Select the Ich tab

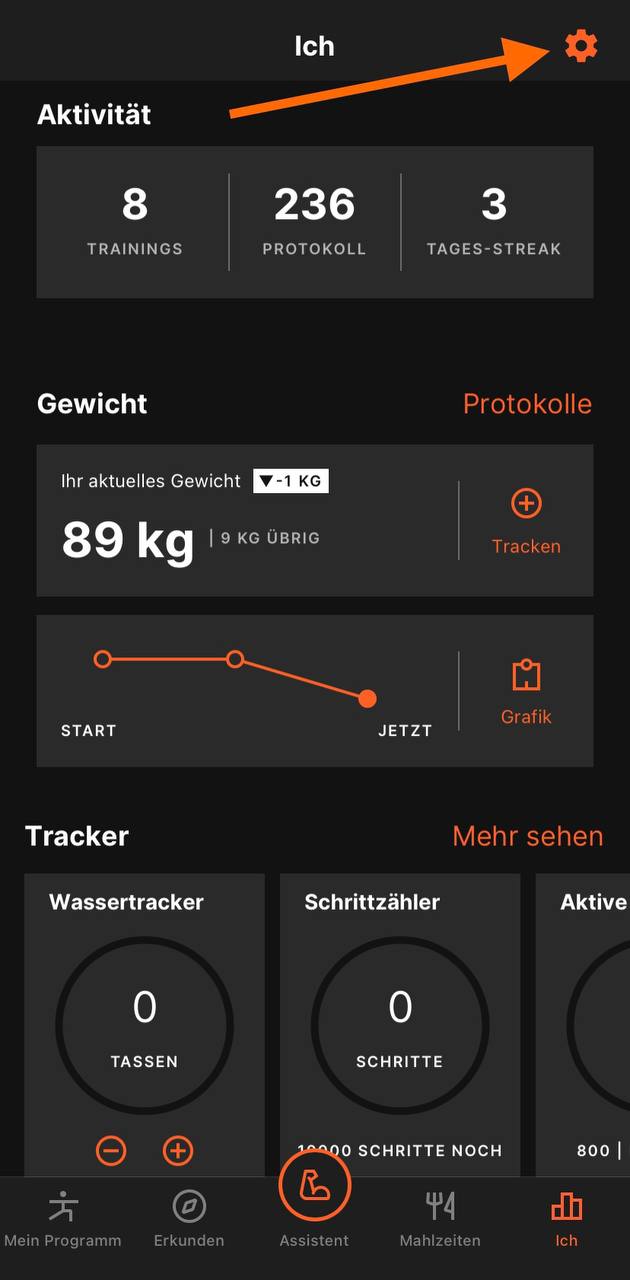567,1220
